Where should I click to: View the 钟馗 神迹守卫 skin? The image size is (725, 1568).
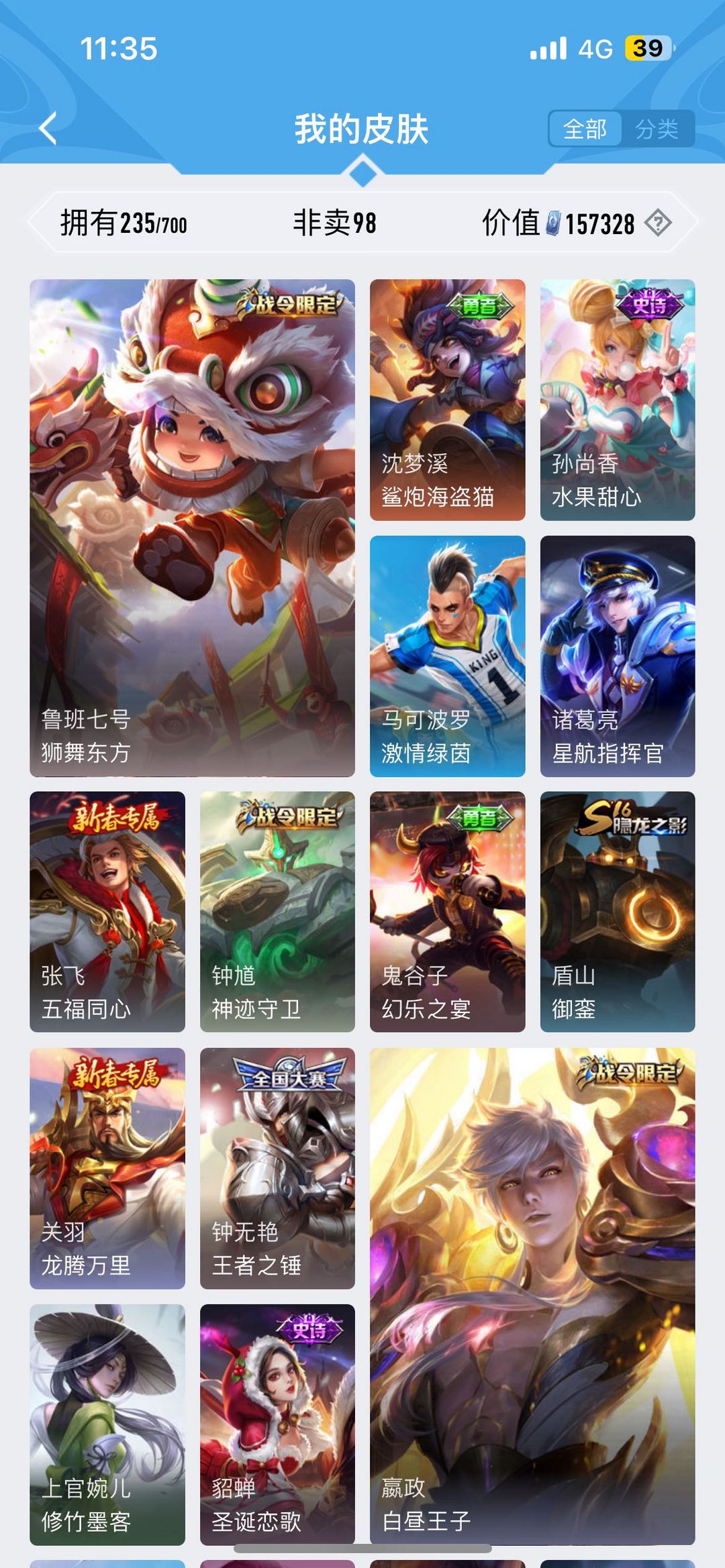277,912
